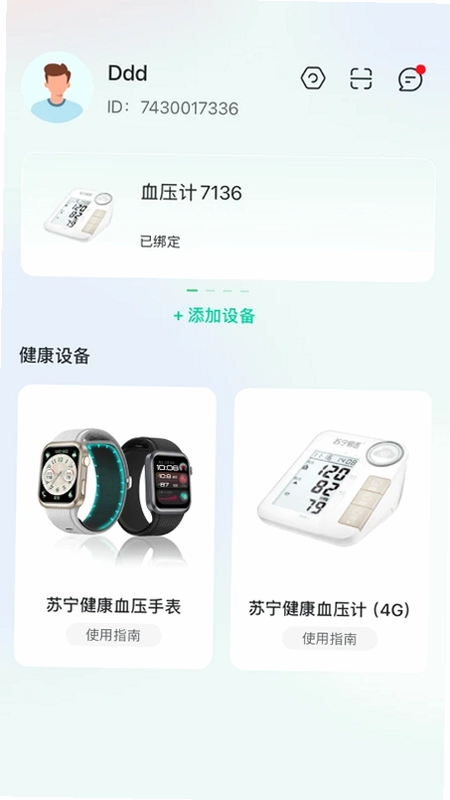Open 使用指南 for 苏宁健康血压计 (4G)
This screenshot has height=800, width=450.
click(x=330, y=638)
